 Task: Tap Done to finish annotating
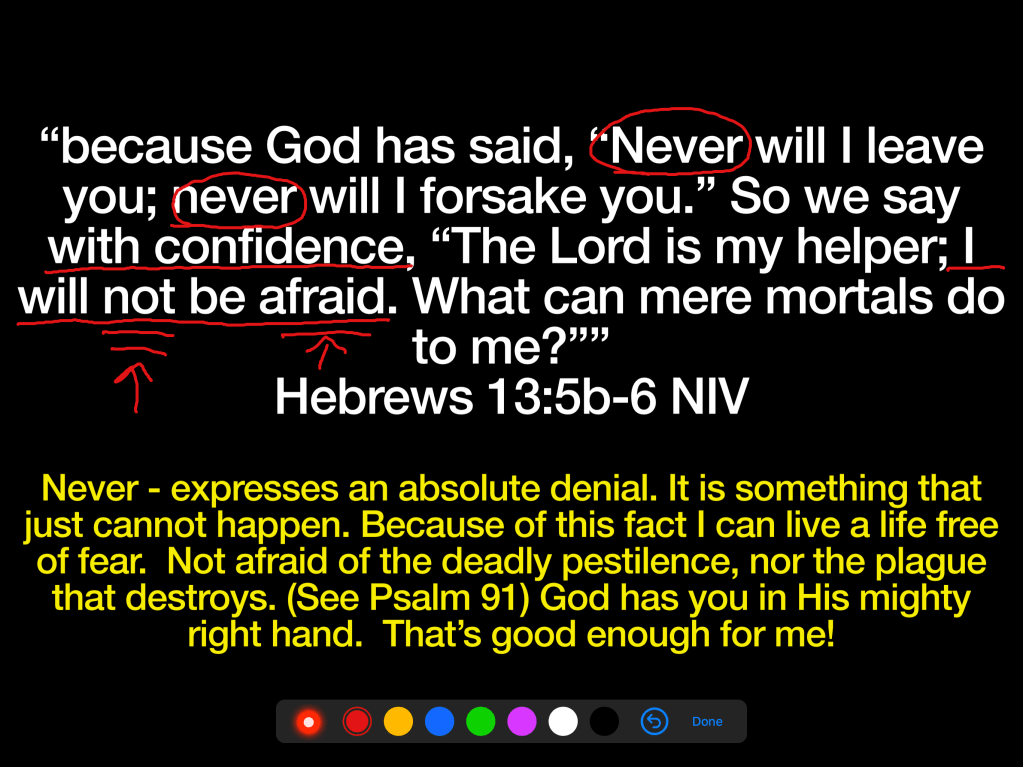coord(707,721)
